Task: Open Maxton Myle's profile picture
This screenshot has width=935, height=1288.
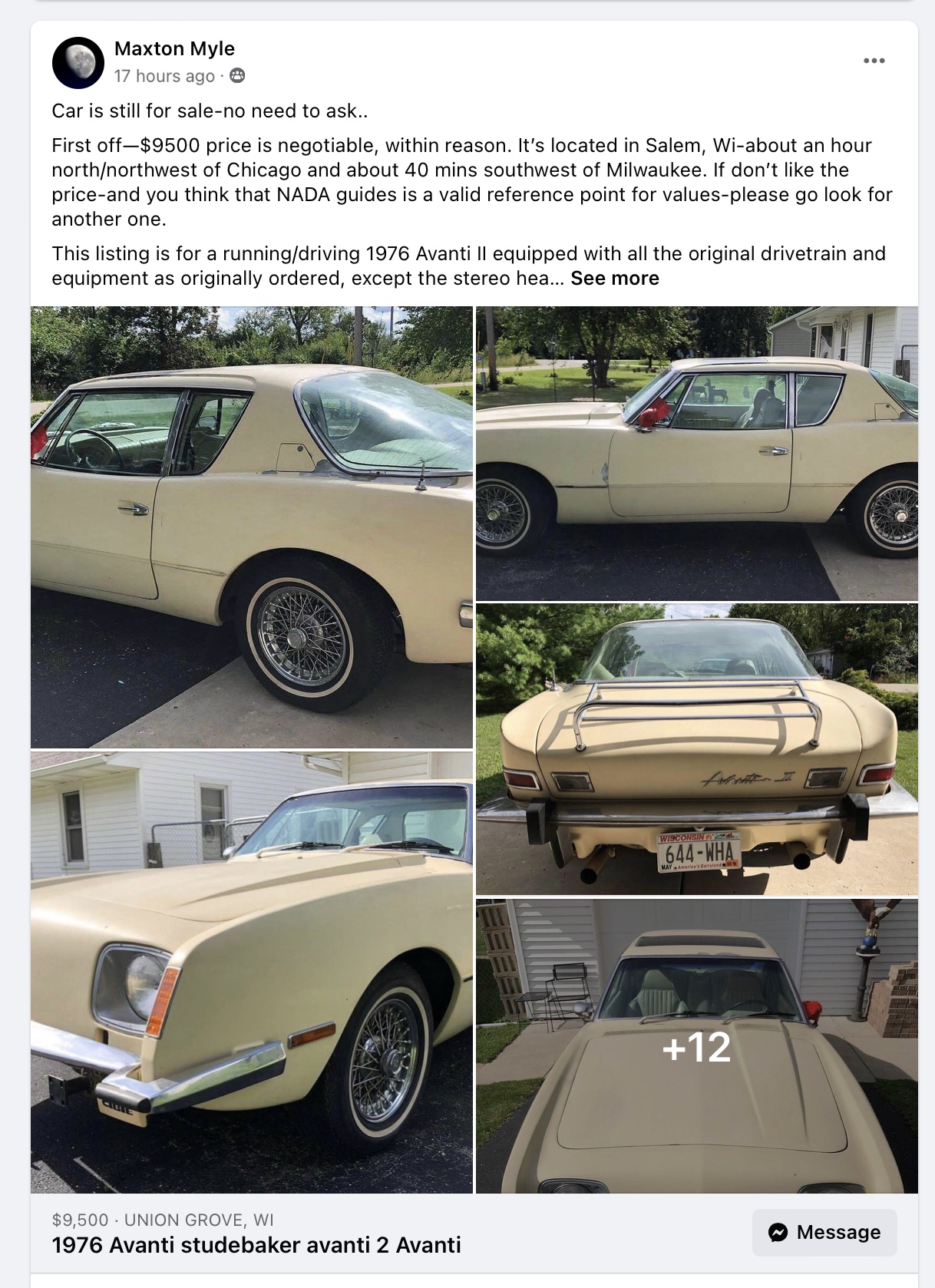Action: pos(78,63)
